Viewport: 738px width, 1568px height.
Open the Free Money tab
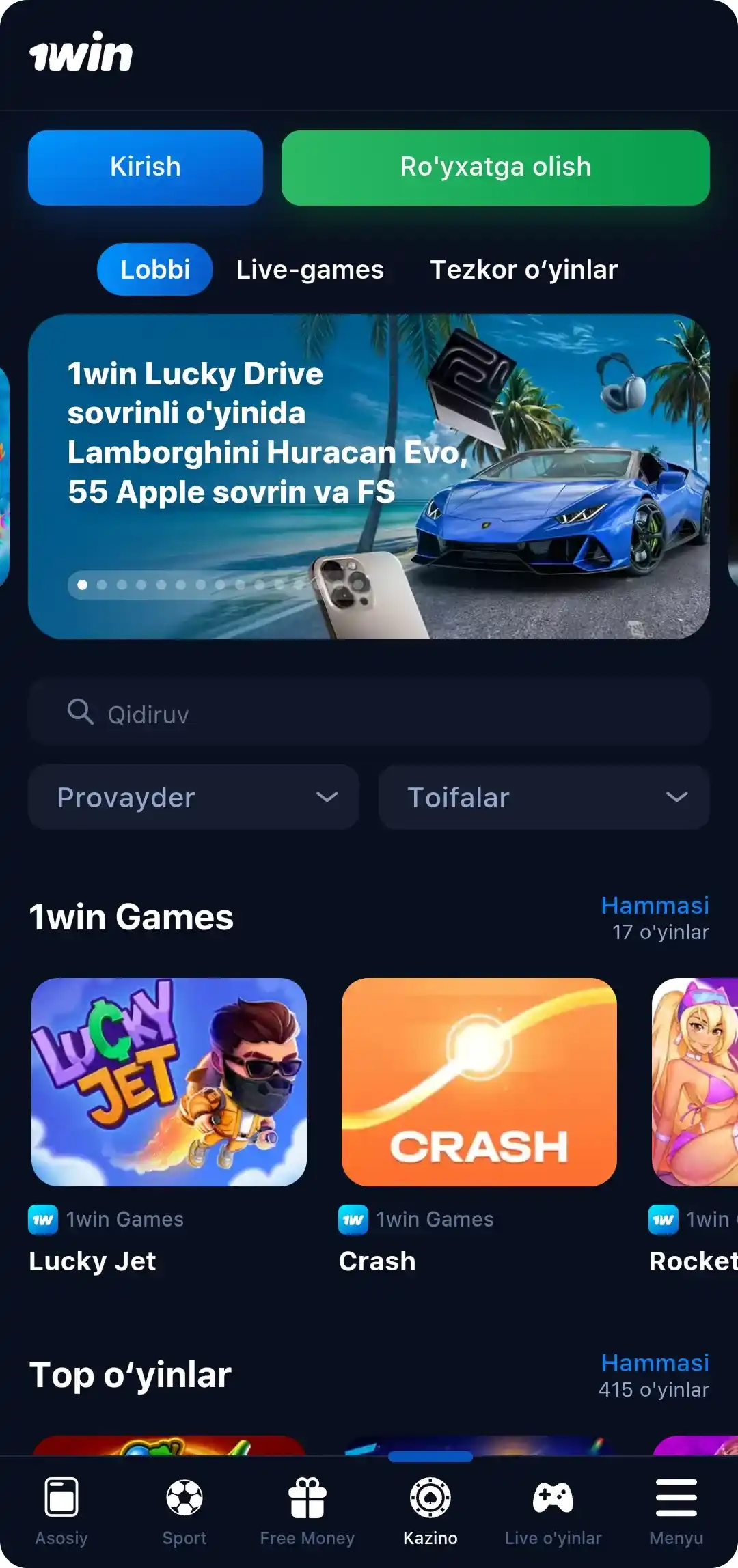[307, 1511]
